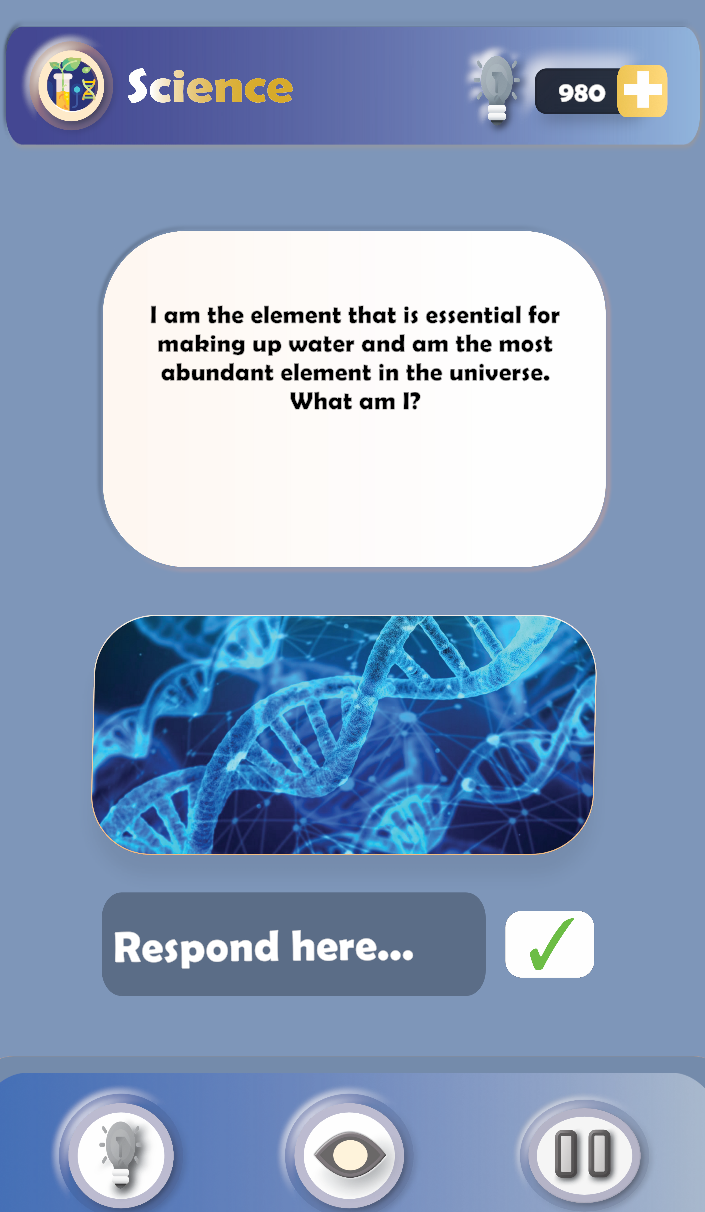Use a hint with the bottom lightbulb button
The height and width of the screenshot is (1212, 705).
point(120,1154)
